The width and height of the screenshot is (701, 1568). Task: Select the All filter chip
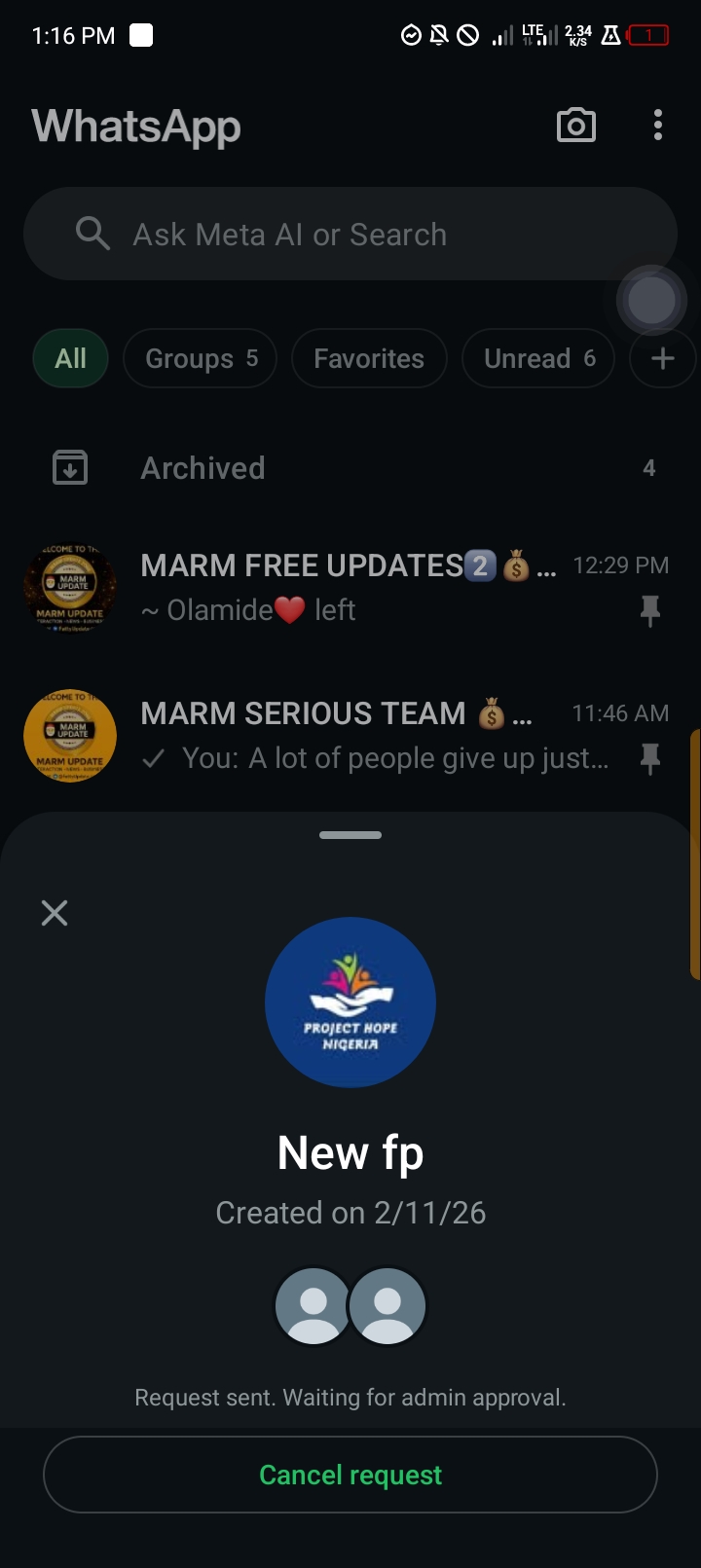point(70,359)
